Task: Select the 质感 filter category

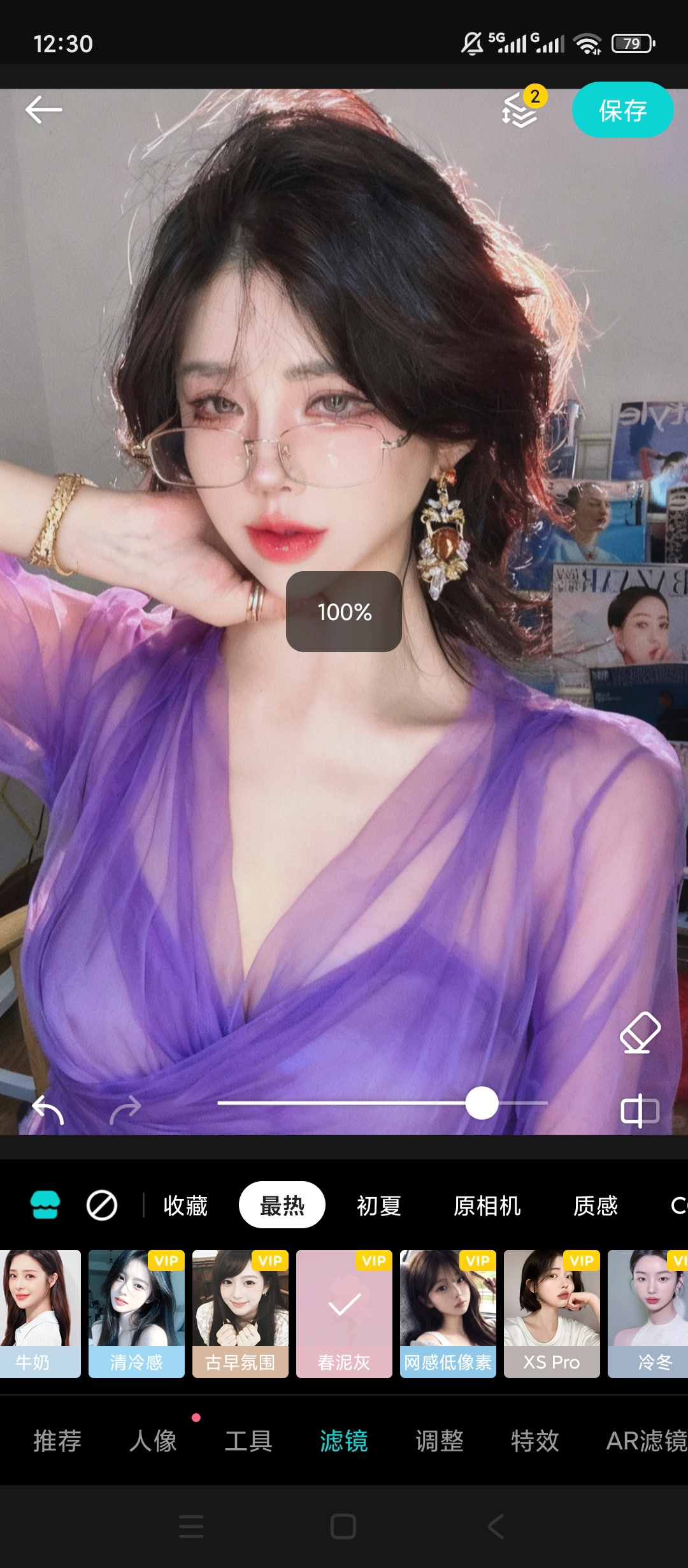Action: [x=596, y=1205]
